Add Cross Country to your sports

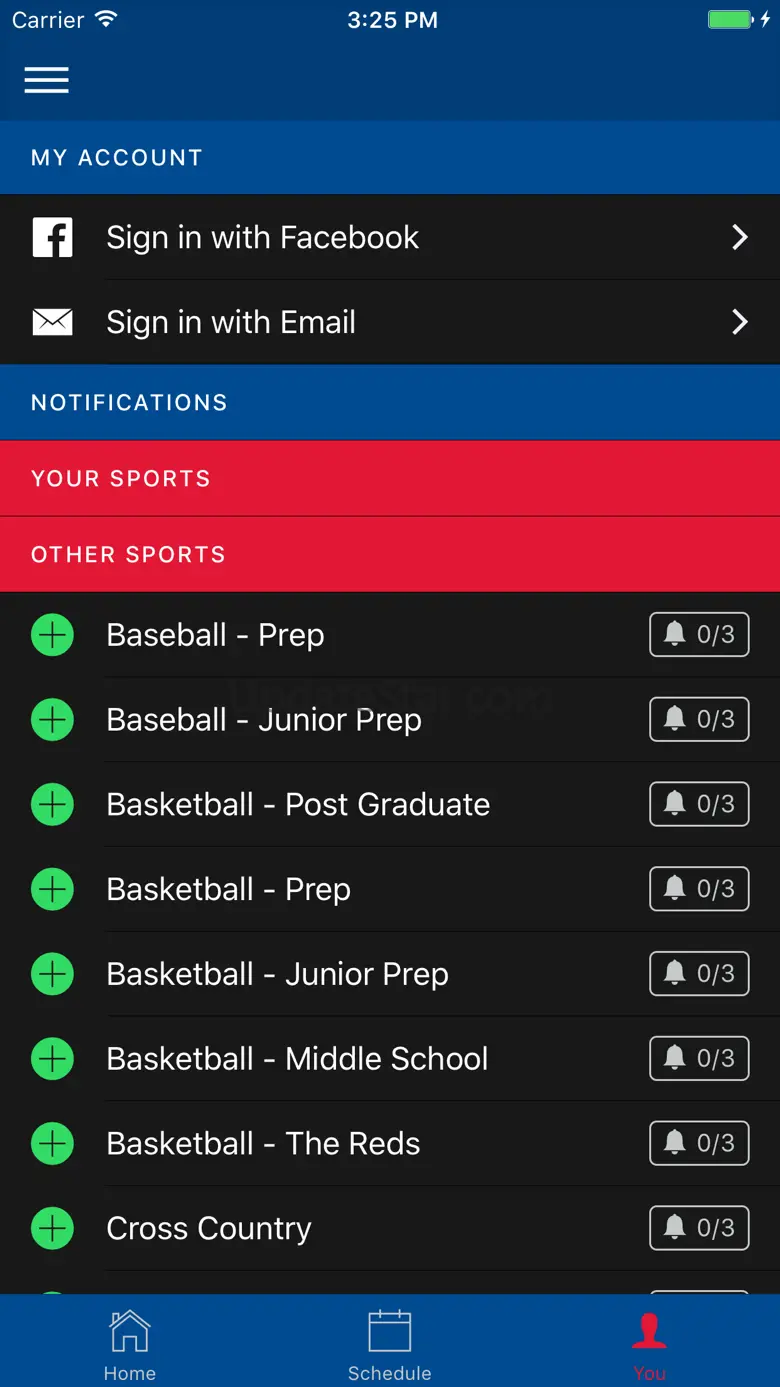tap(52, 1228)
